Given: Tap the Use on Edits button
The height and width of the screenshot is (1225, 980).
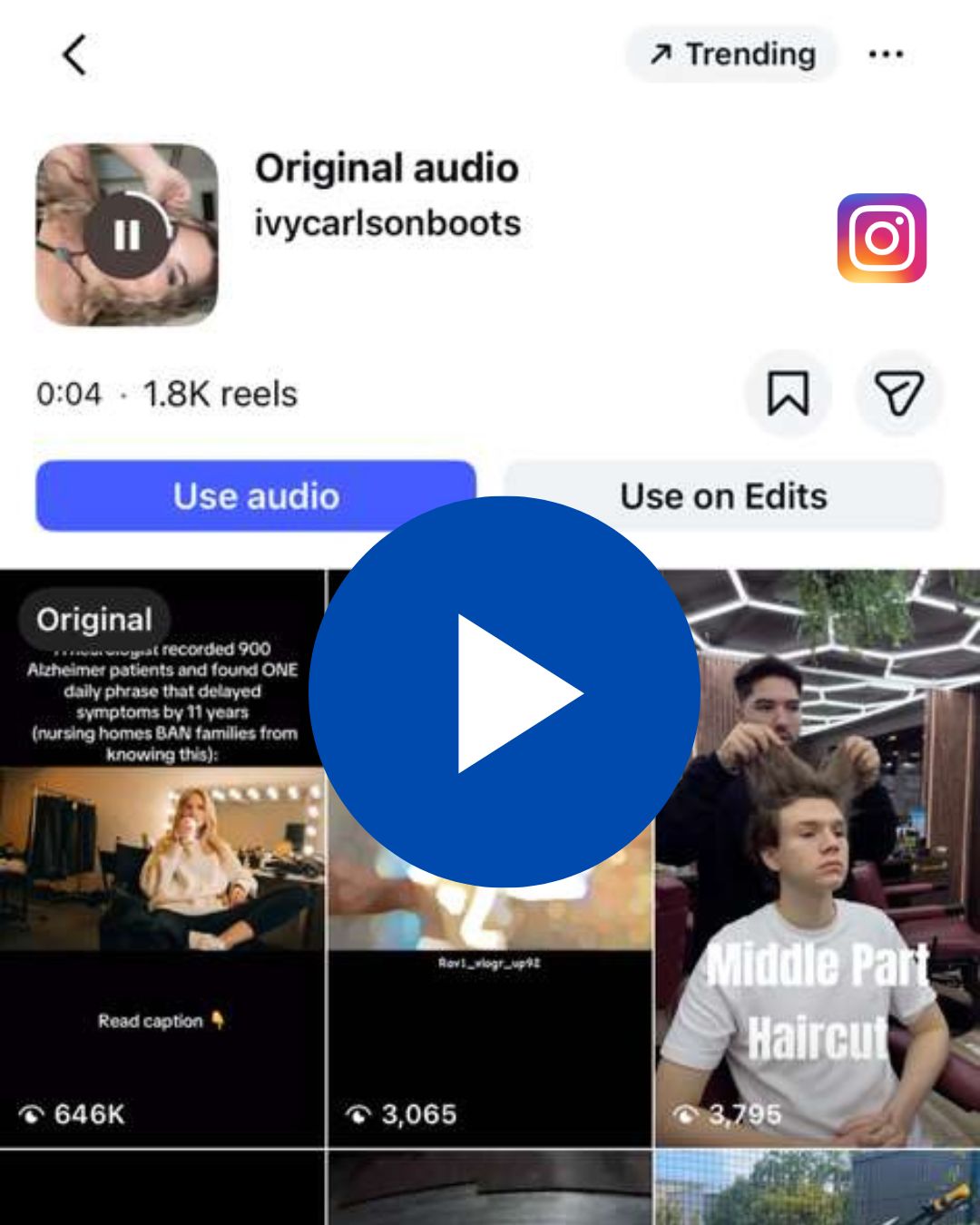Looking at the screenshot, I should point(723,496).
